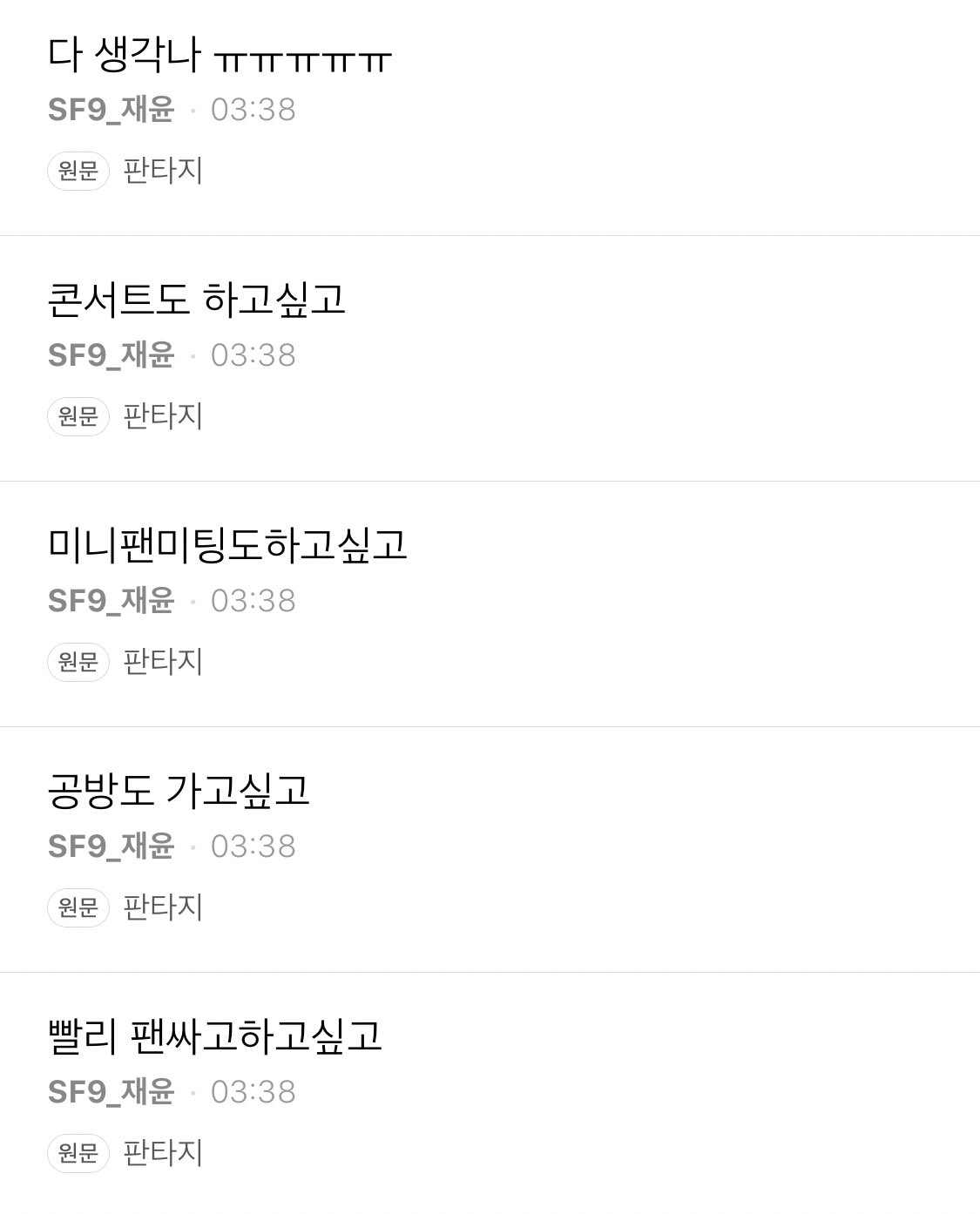Tap 판타지 under the "빨리 팬싸고하고싶고" message
The height and width of the screenshot is (1214, 980).
(x=161, y=1152)
